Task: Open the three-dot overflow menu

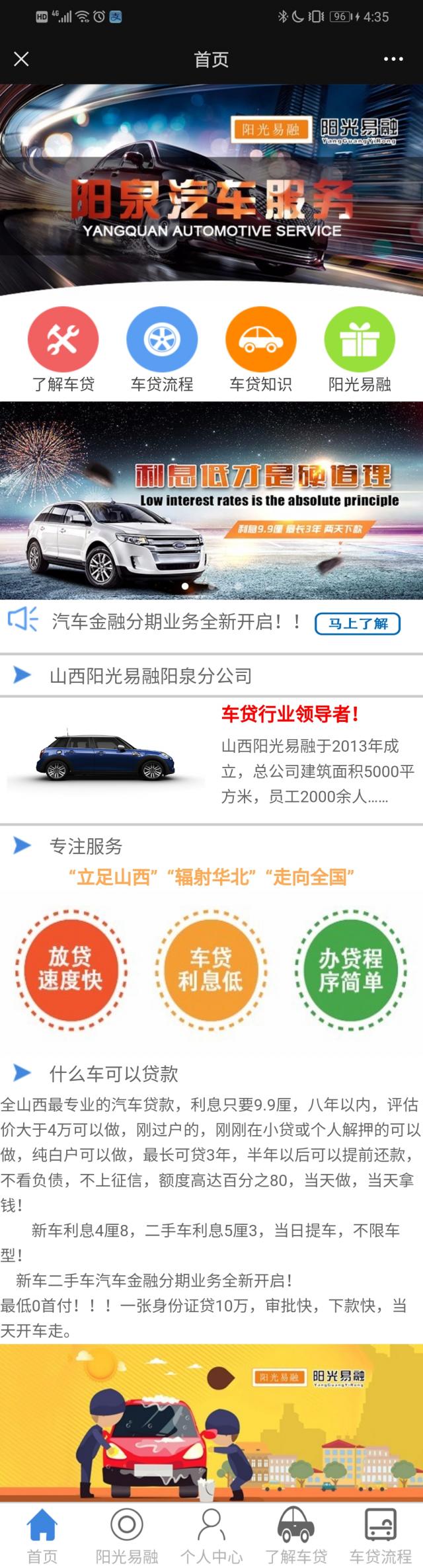Action: click(x=393, y=59)
